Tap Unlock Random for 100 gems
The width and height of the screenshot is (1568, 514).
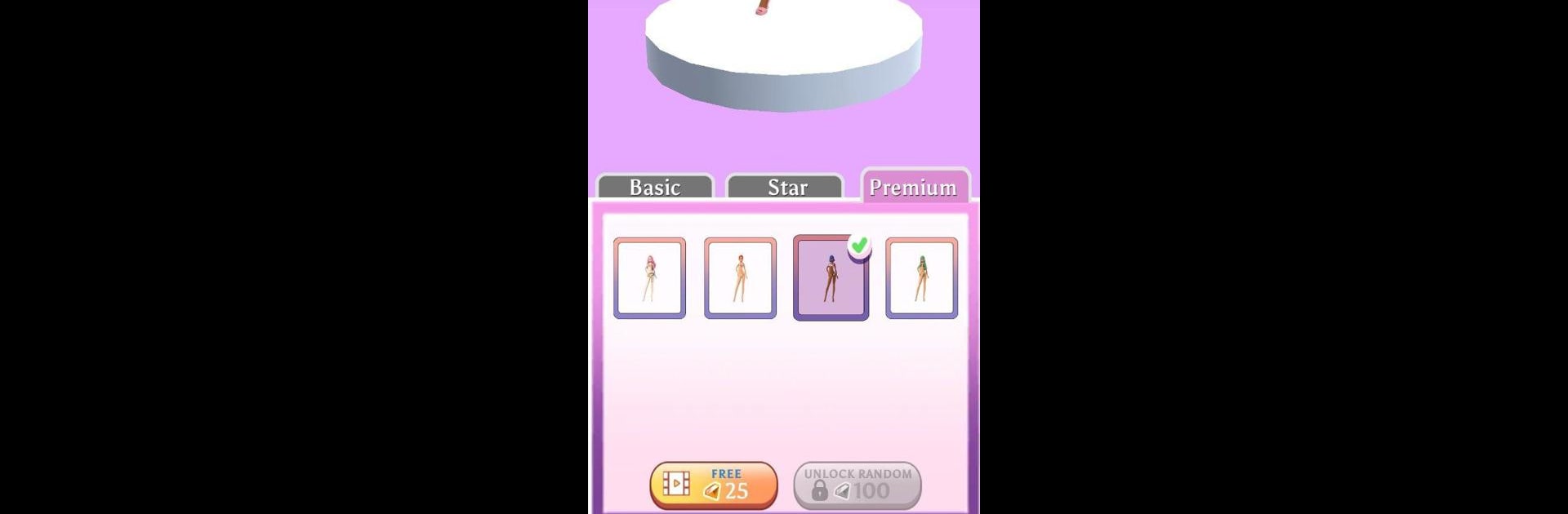[857, 485]
